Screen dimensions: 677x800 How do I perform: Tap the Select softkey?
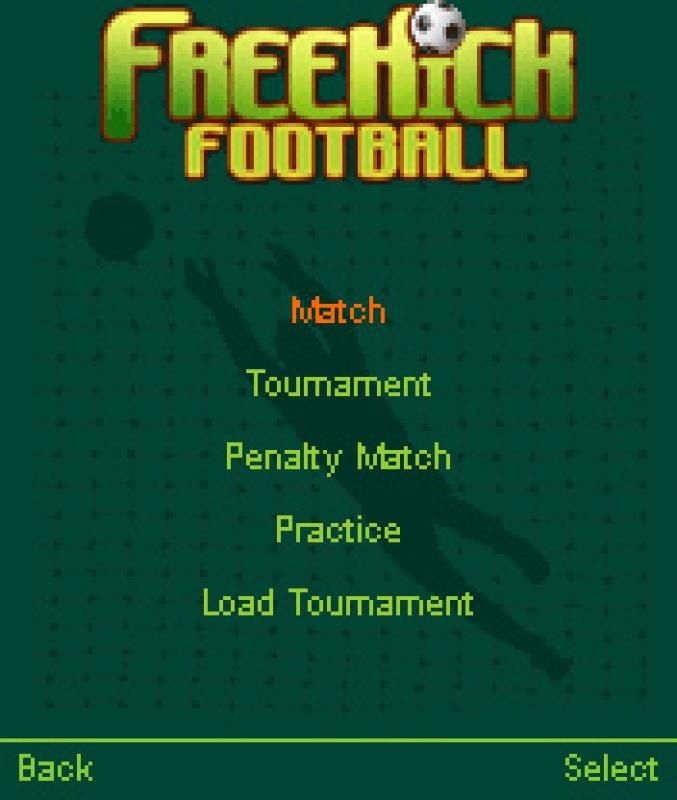pos(611,768)
